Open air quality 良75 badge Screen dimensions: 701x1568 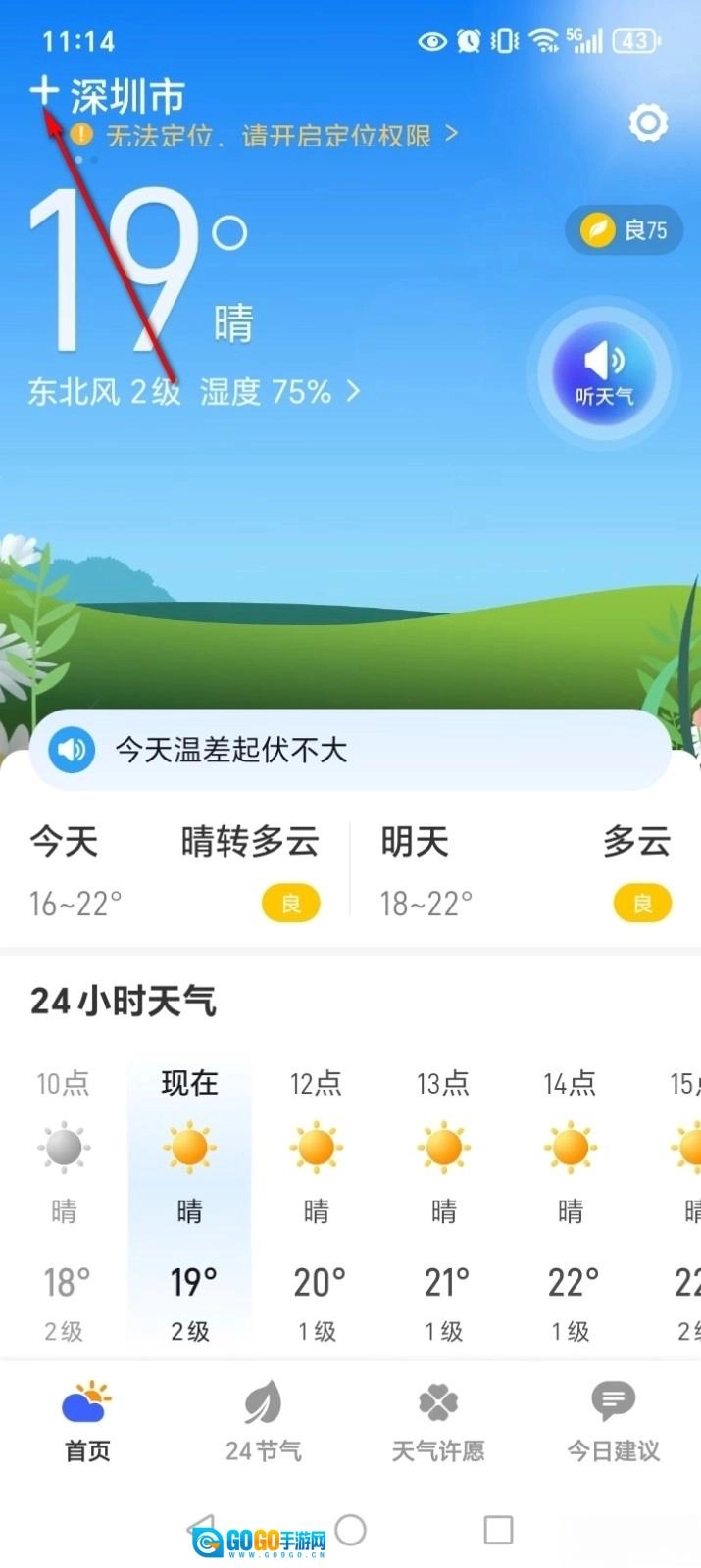pyautogui.click(x=624, y=230)
